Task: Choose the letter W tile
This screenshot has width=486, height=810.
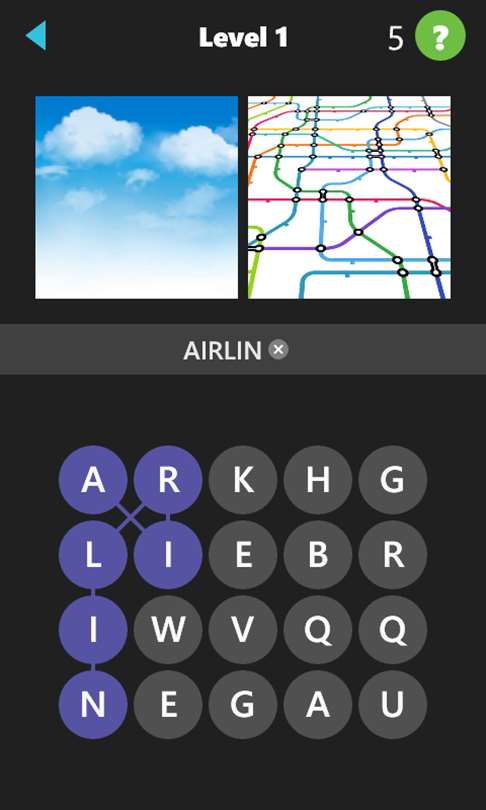Action: [x=168, y=630]
